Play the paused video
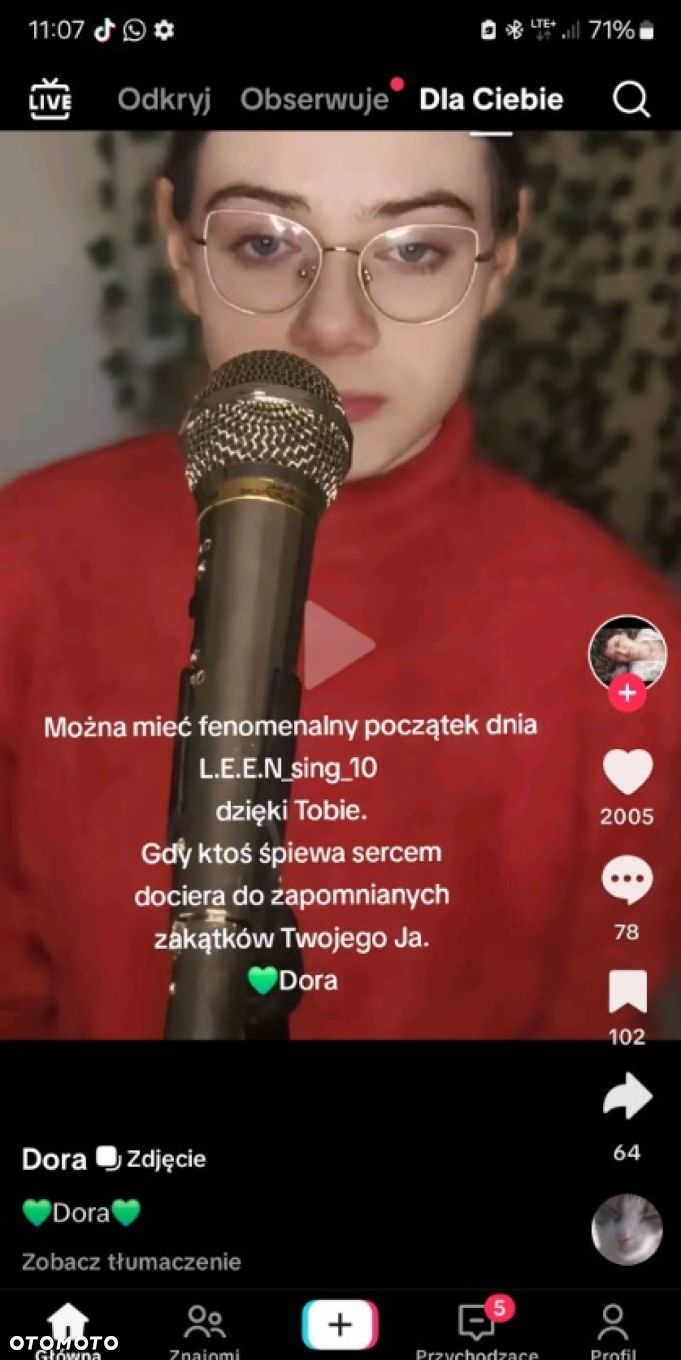The height and width of the screenshot is (1360, 681). pos(338,645)
